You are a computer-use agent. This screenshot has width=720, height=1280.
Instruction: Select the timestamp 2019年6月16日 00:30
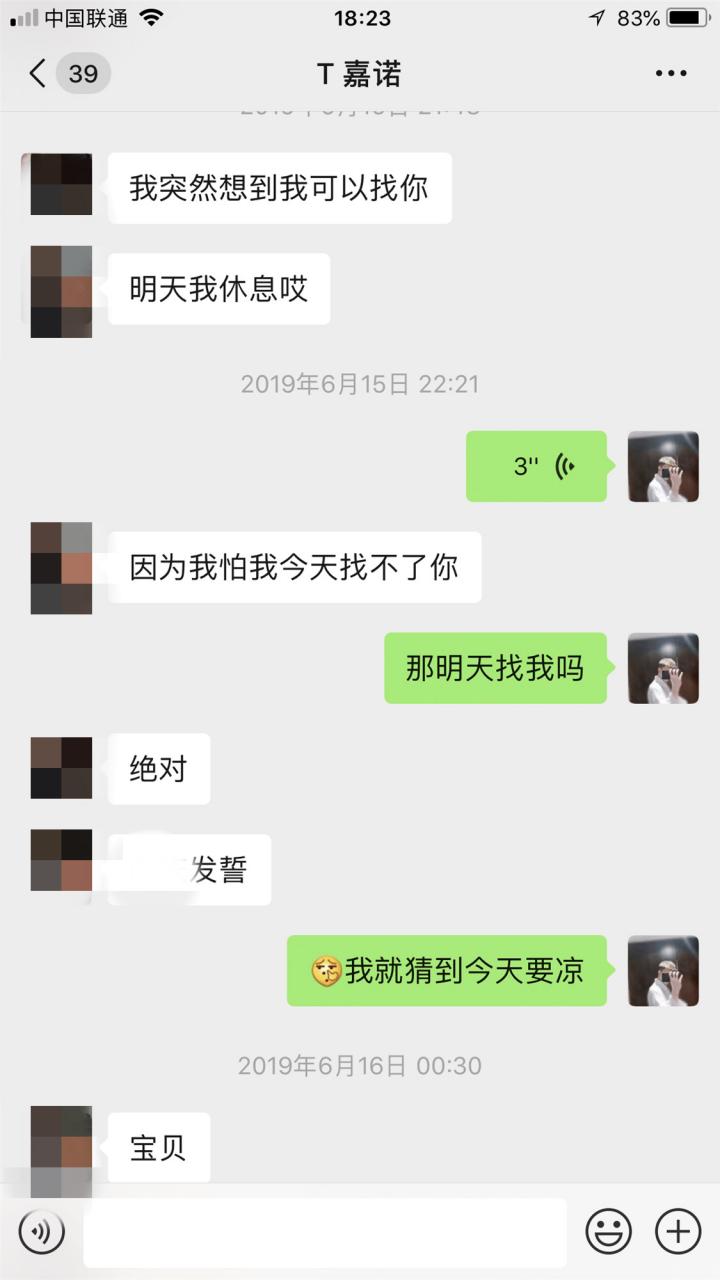pos(360,1065)
